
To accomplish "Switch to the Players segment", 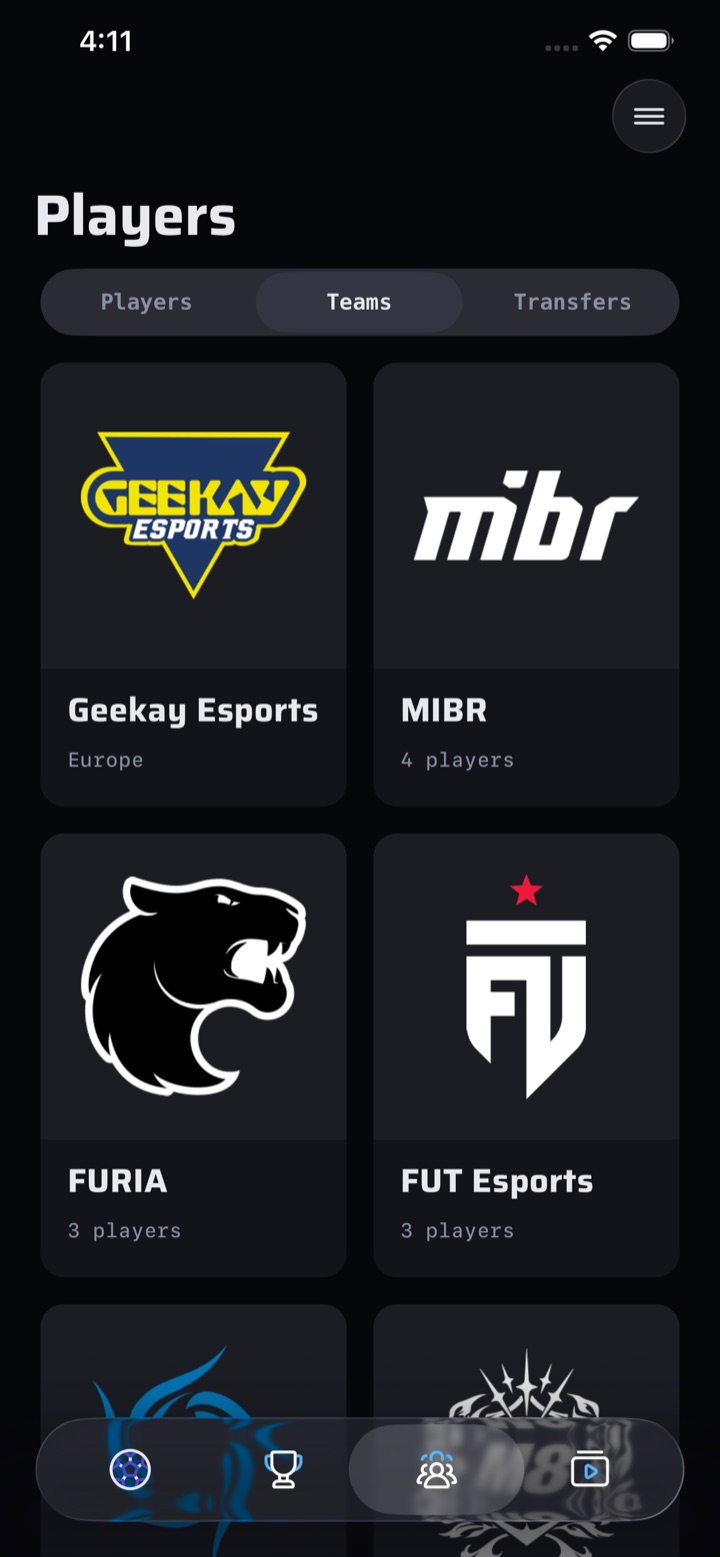I will pyautogui.click(x=146, y=302).
